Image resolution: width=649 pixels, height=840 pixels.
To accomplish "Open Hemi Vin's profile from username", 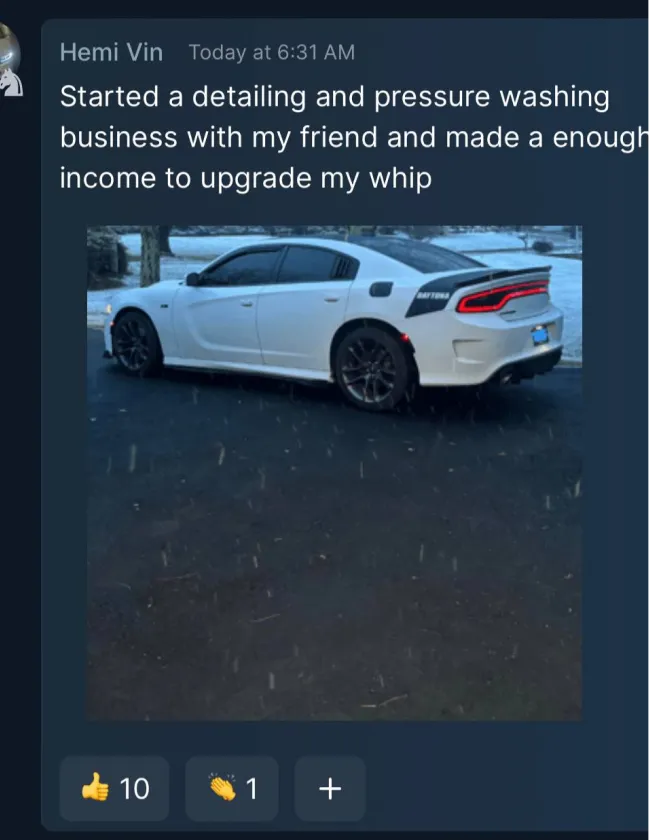I will pos(111,52).
